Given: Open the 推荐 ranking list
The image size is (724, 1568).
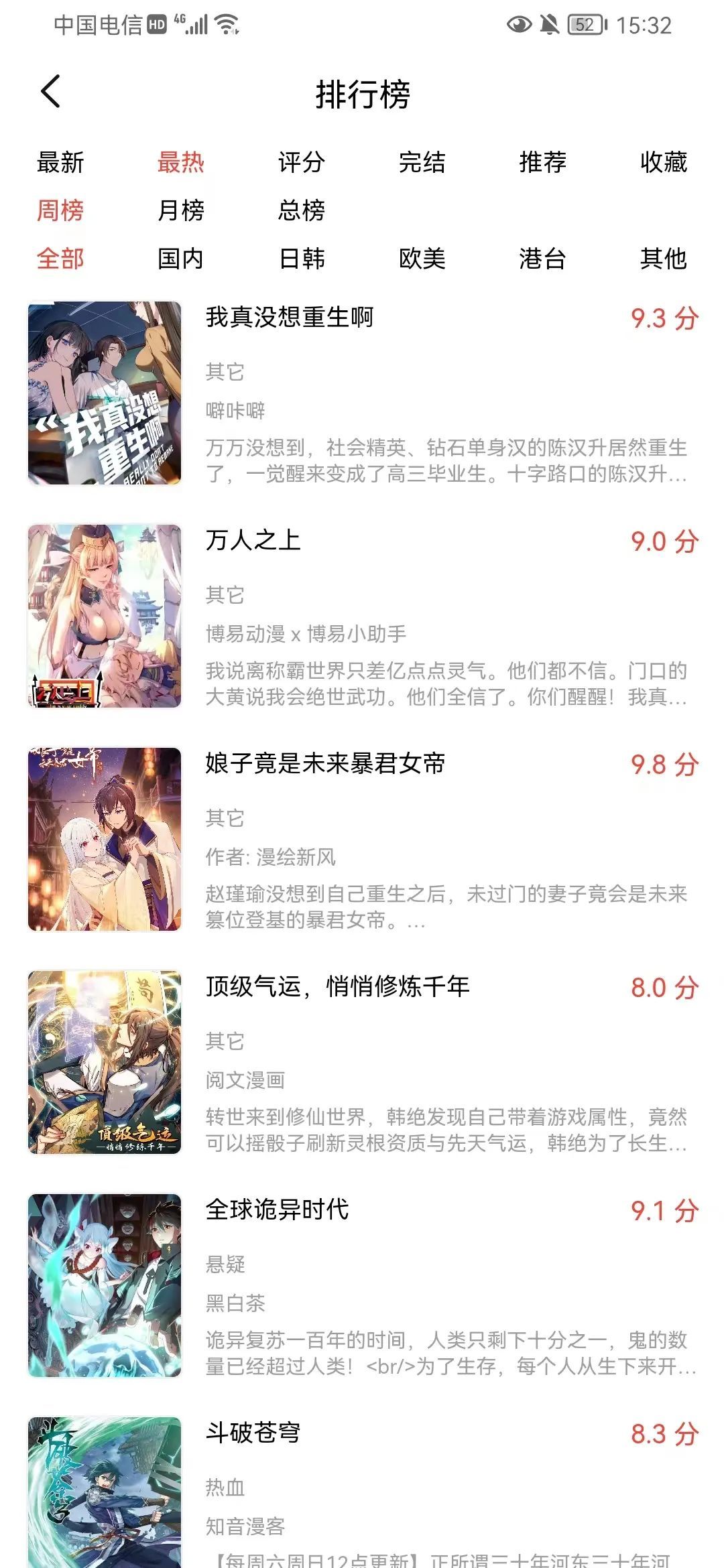Looking at the screenshot, I should [542, 163].
